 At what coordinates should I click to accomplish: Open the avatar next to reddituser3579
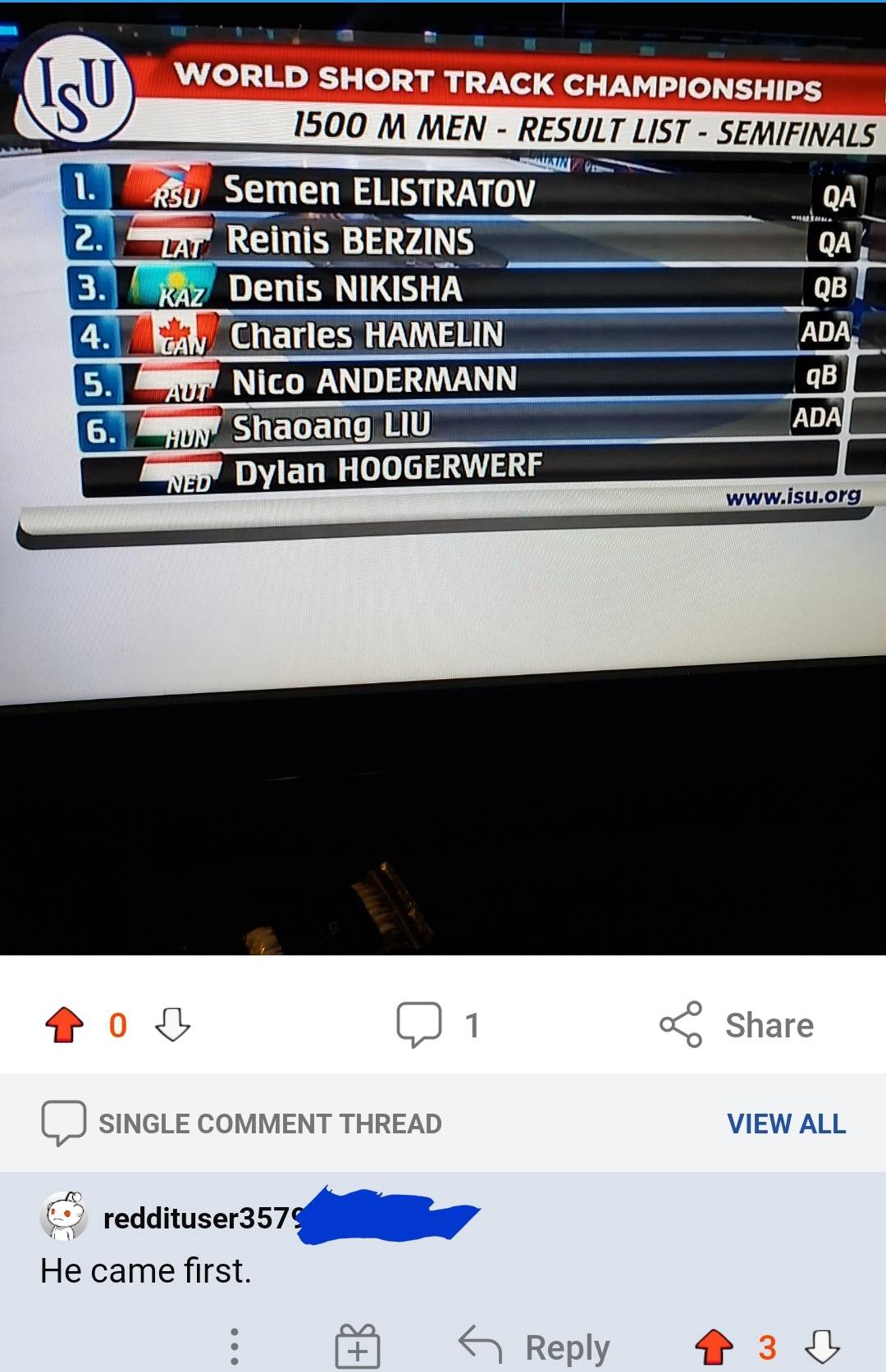64,1218
